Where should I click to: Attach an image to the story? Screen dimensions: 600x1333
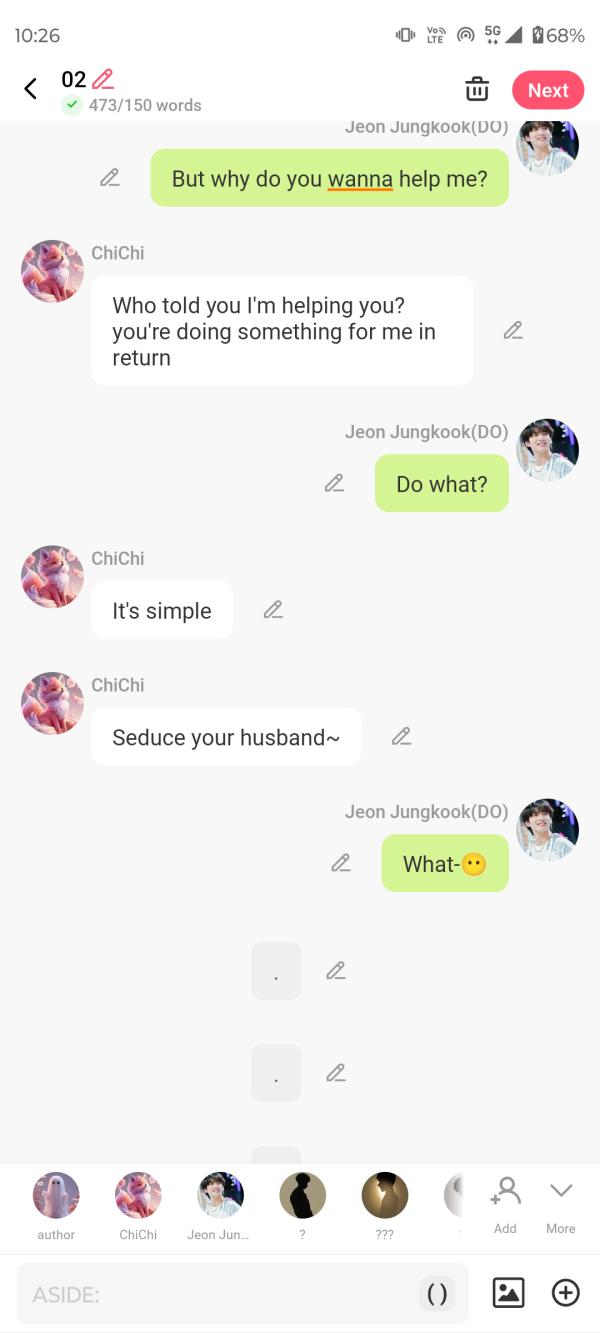(x=508, y=1293)
